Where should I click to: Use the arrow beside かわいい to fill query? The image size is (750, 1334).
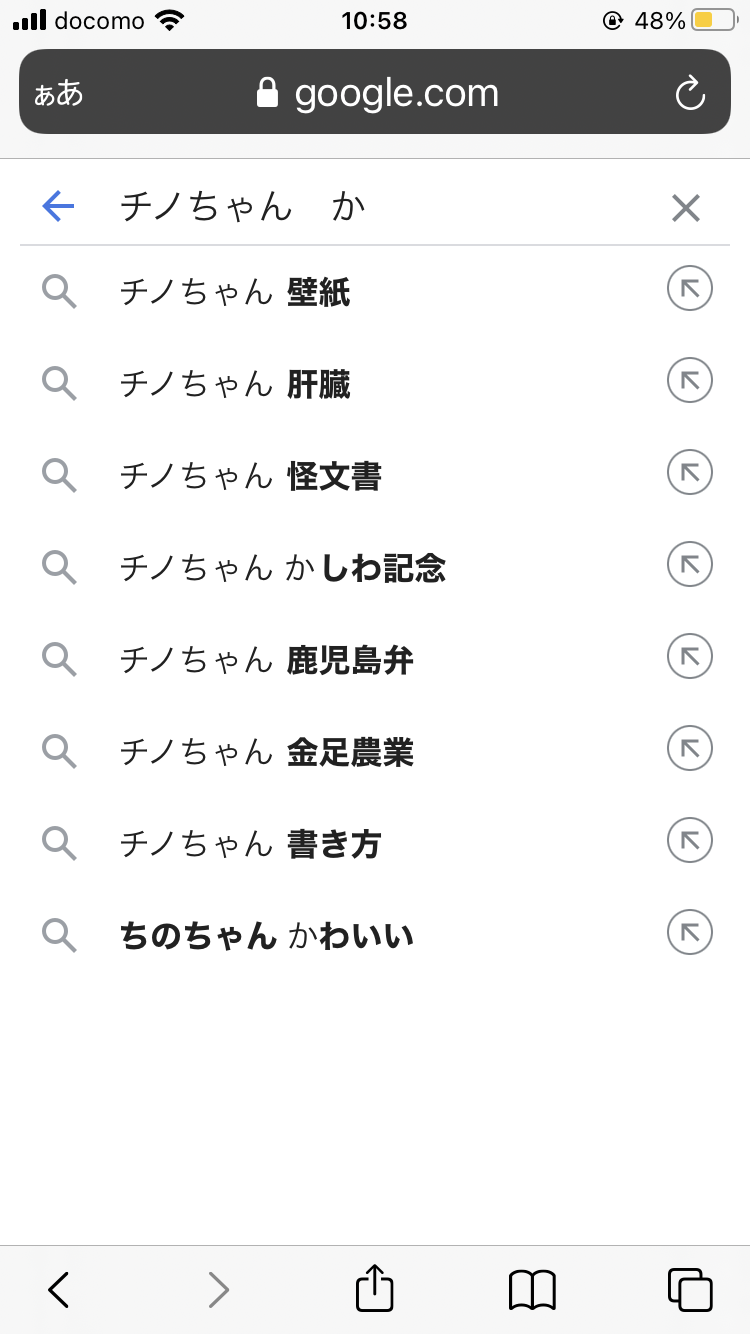(690, 934)
